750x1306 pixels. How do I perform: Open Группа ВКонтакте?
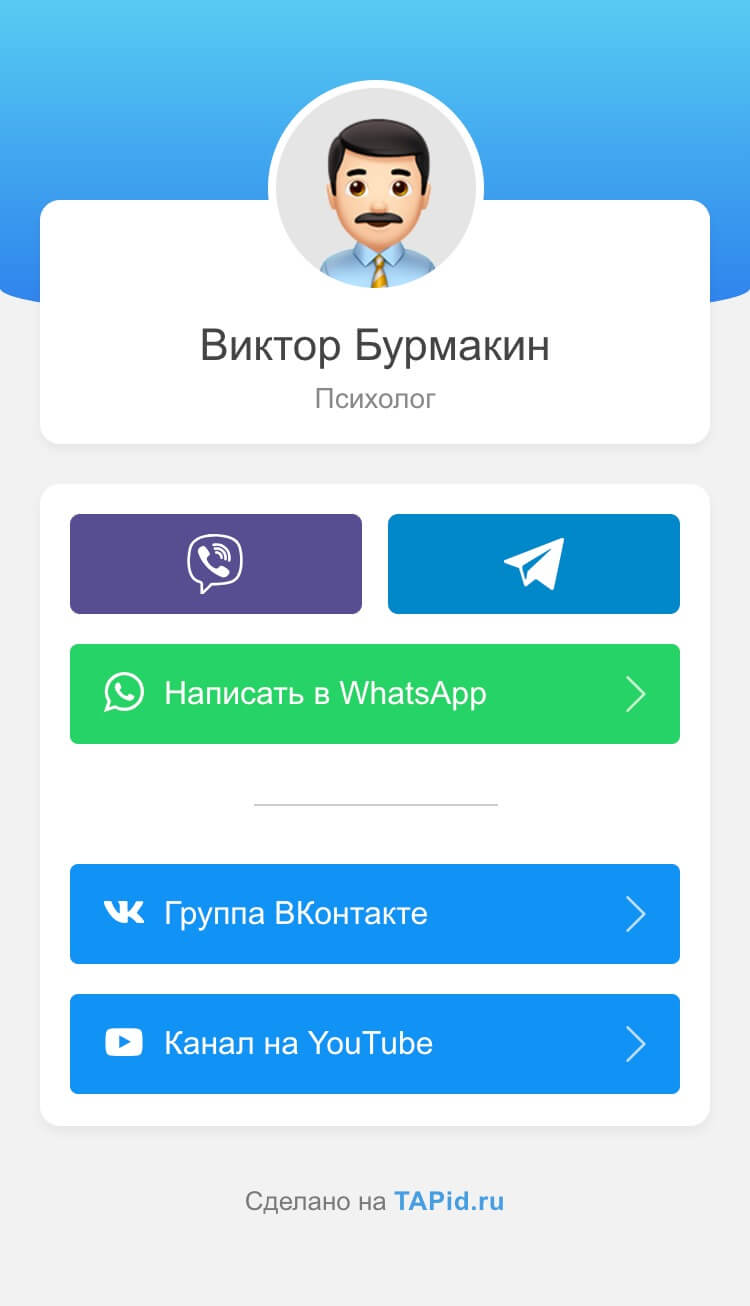[374, 914]
